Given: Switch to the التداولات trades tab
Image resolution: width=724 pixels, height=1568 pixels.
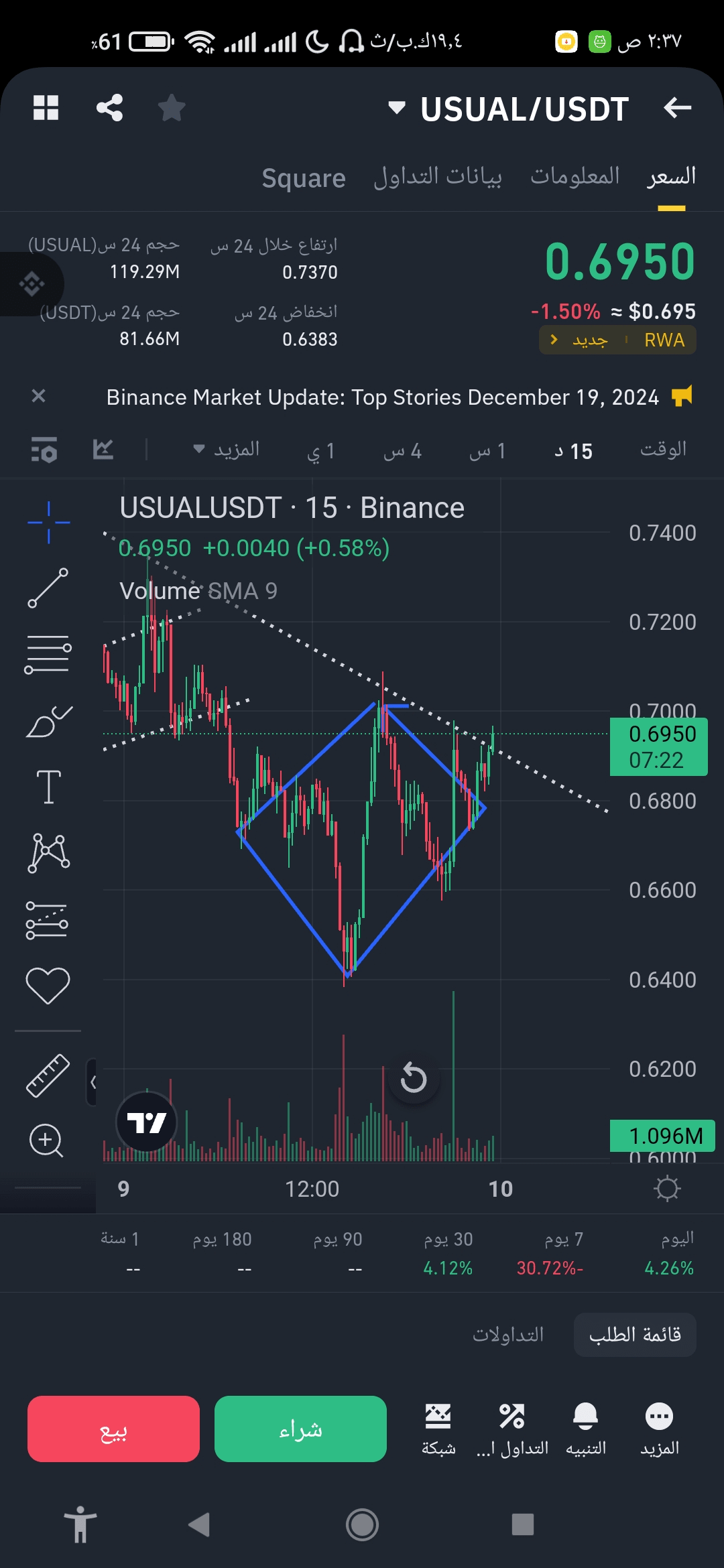Looking at the screenshot, I should tap(507, 1335).
